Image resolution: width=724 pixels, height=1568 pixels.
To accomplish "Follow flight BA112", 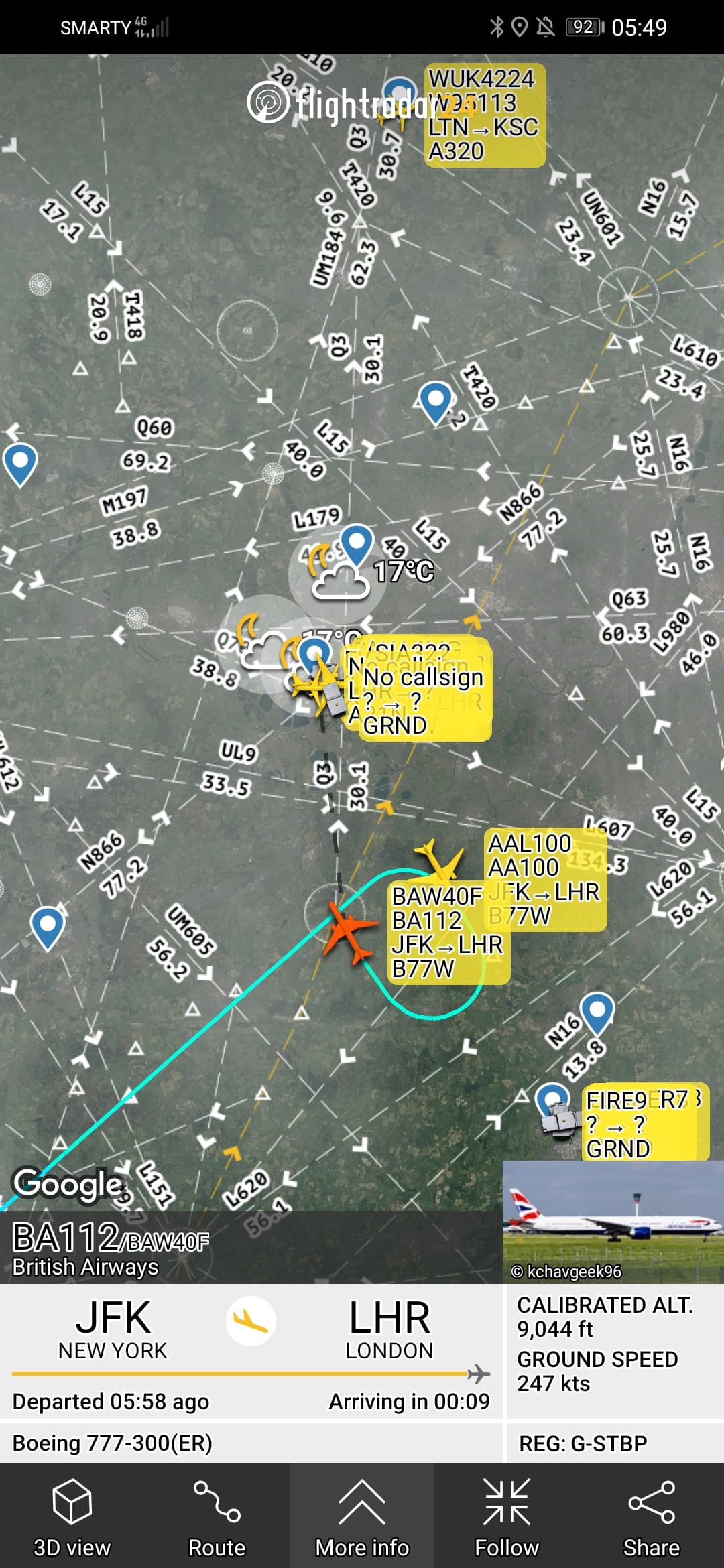I will (x=507, y=1517).
